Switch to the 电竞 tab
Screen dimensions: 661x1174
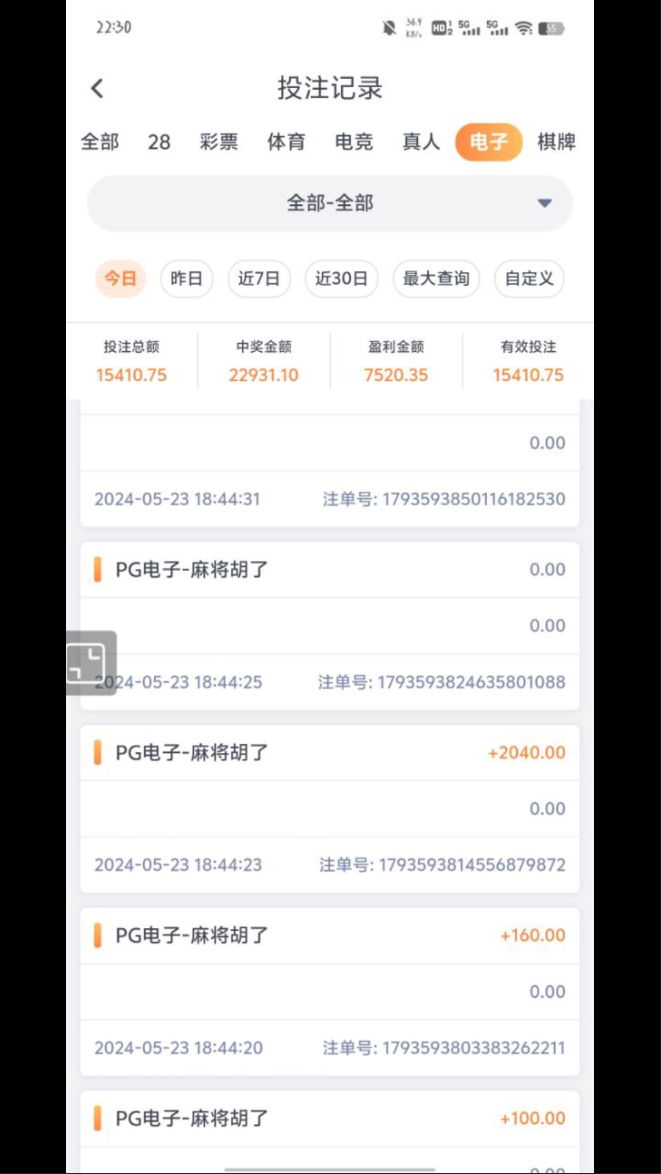[353, 142]
